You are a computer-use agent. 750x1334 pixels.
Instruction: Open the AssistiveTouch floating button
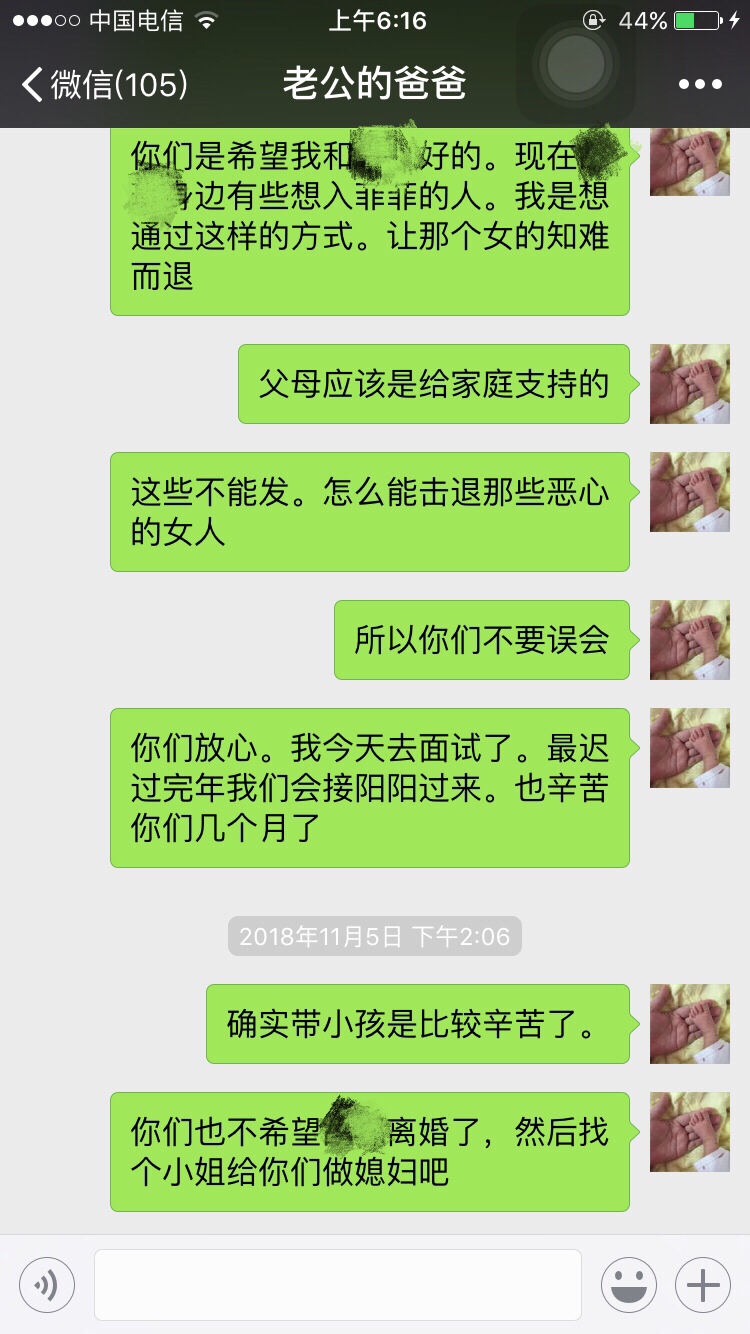coord(577,64)
